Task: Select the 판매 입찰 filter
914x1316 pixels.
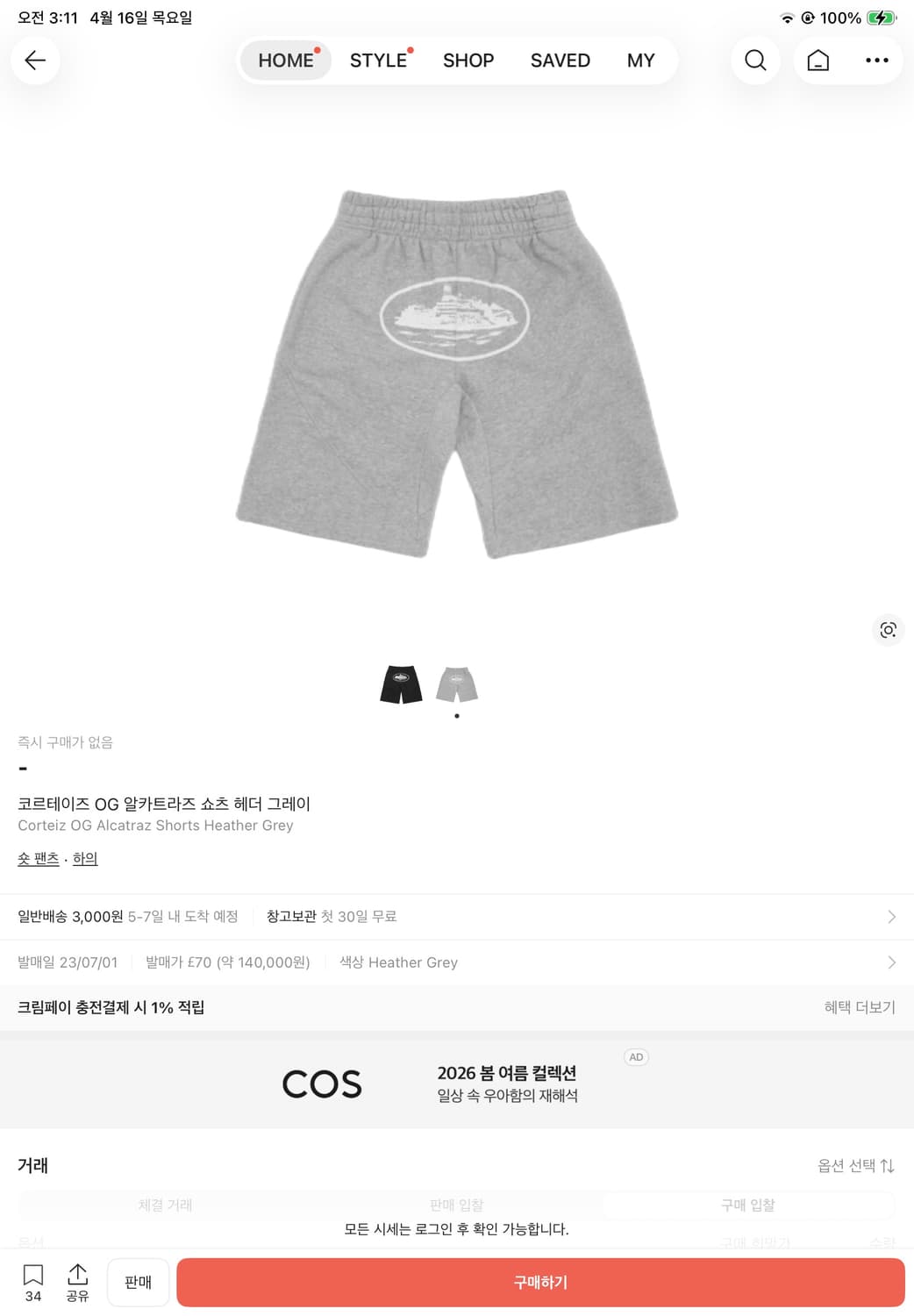Action: click(456, 1205)
